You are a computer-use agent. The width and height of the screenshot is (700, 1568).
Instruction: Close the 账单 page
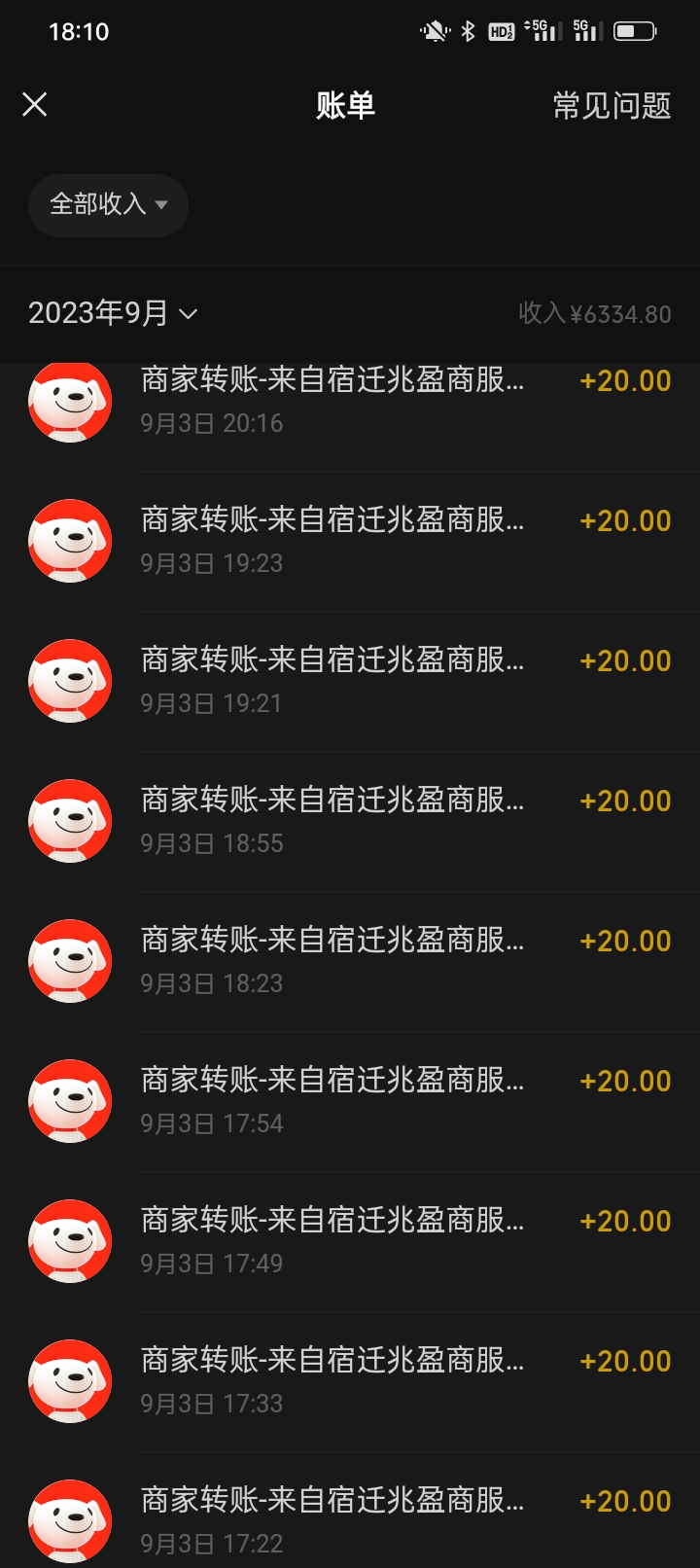click(35, 105)
